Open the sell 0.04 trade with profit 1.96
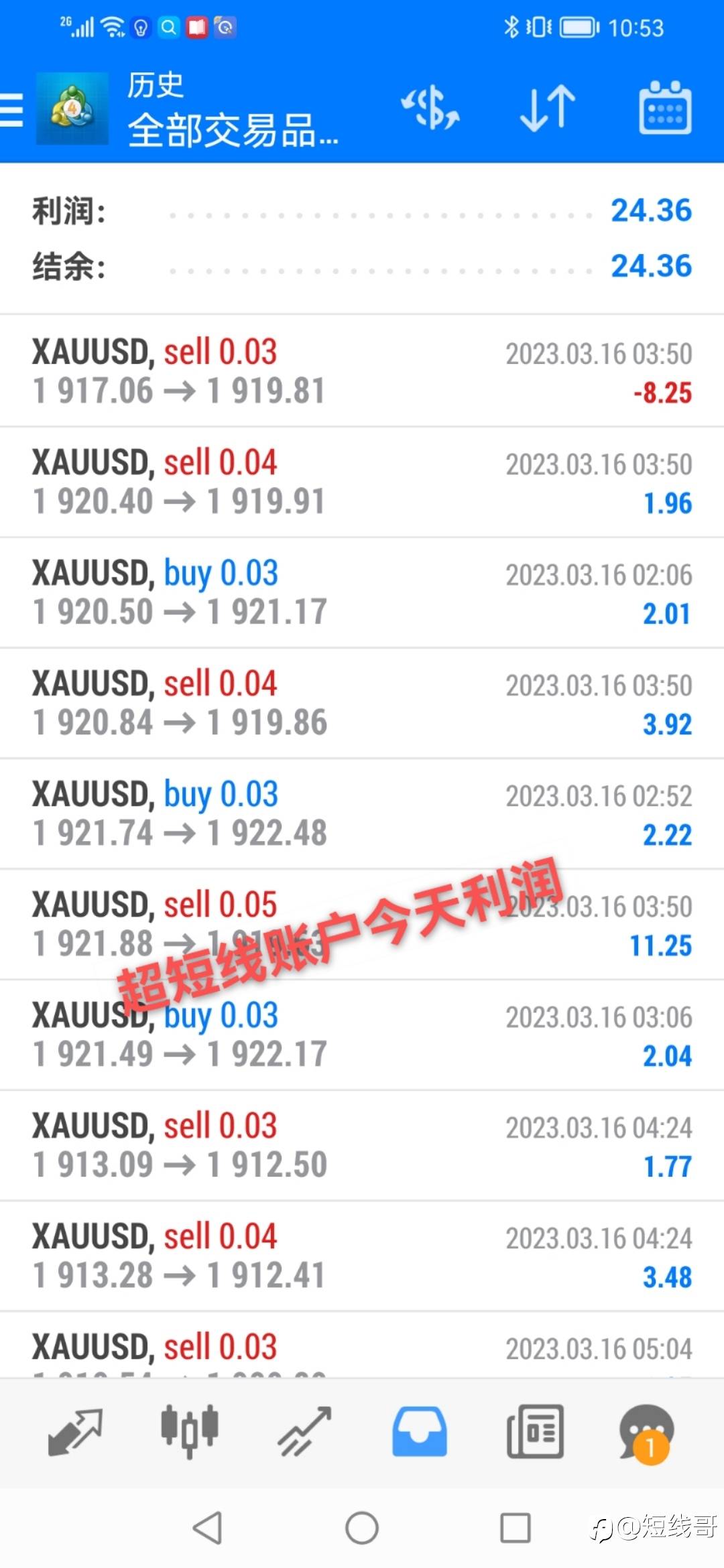Image resolution: width=724 pixels, height=1568 pixels. pos(362,482)
